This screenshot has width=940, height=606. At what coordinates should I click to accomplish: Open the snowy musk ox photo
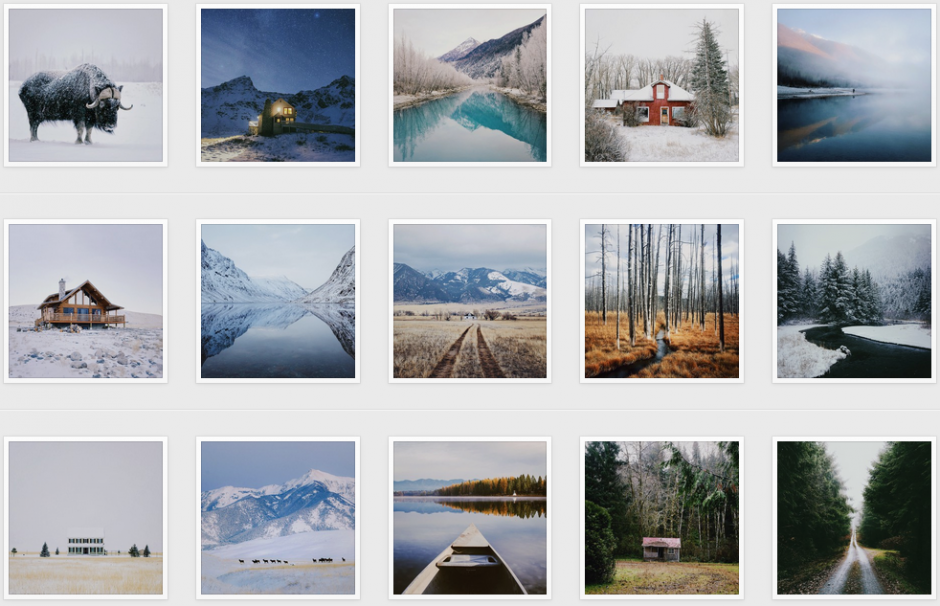coord(86,85)
